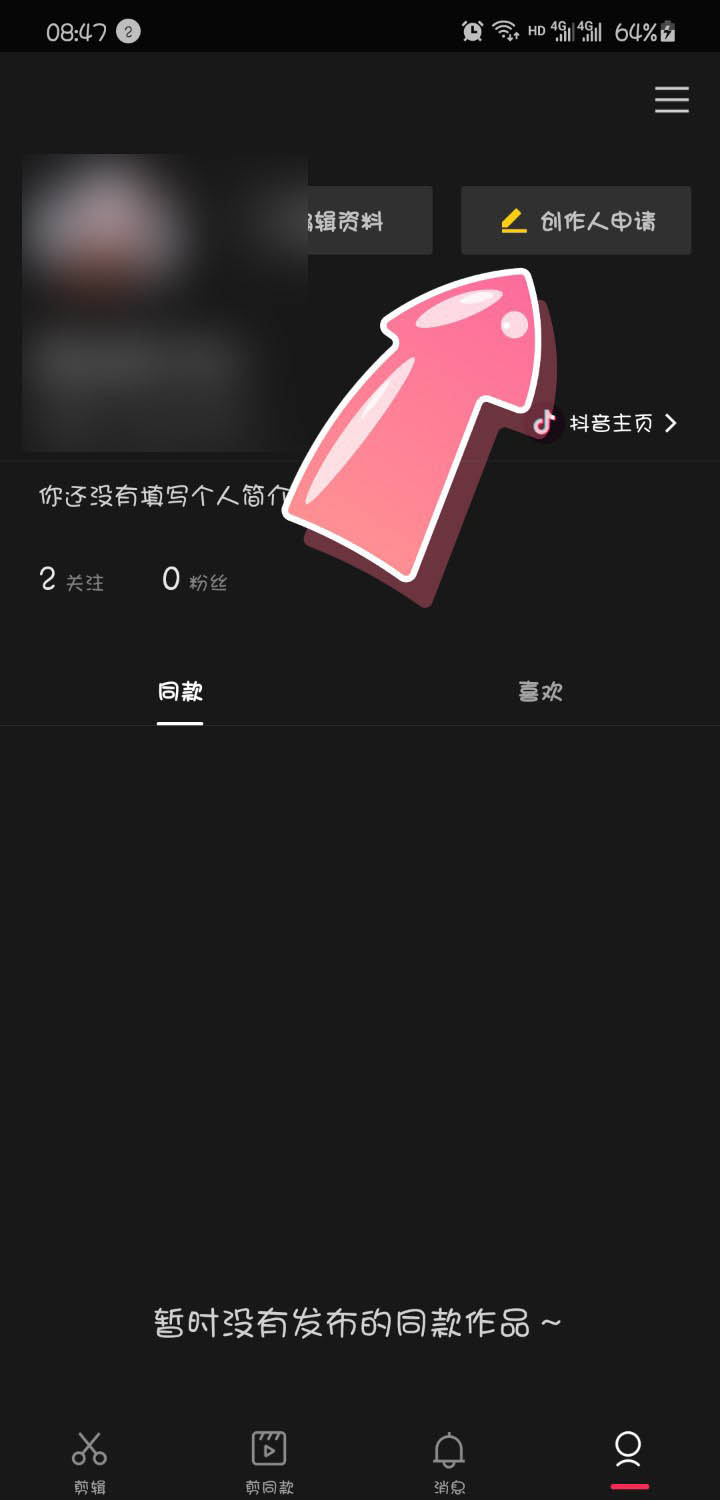Viewport: 720px width, 1500px height.
Task: Select the 剪辑 scissors icon in bottom navigation
Action: pyautogui.click(x=89, y=1449)
